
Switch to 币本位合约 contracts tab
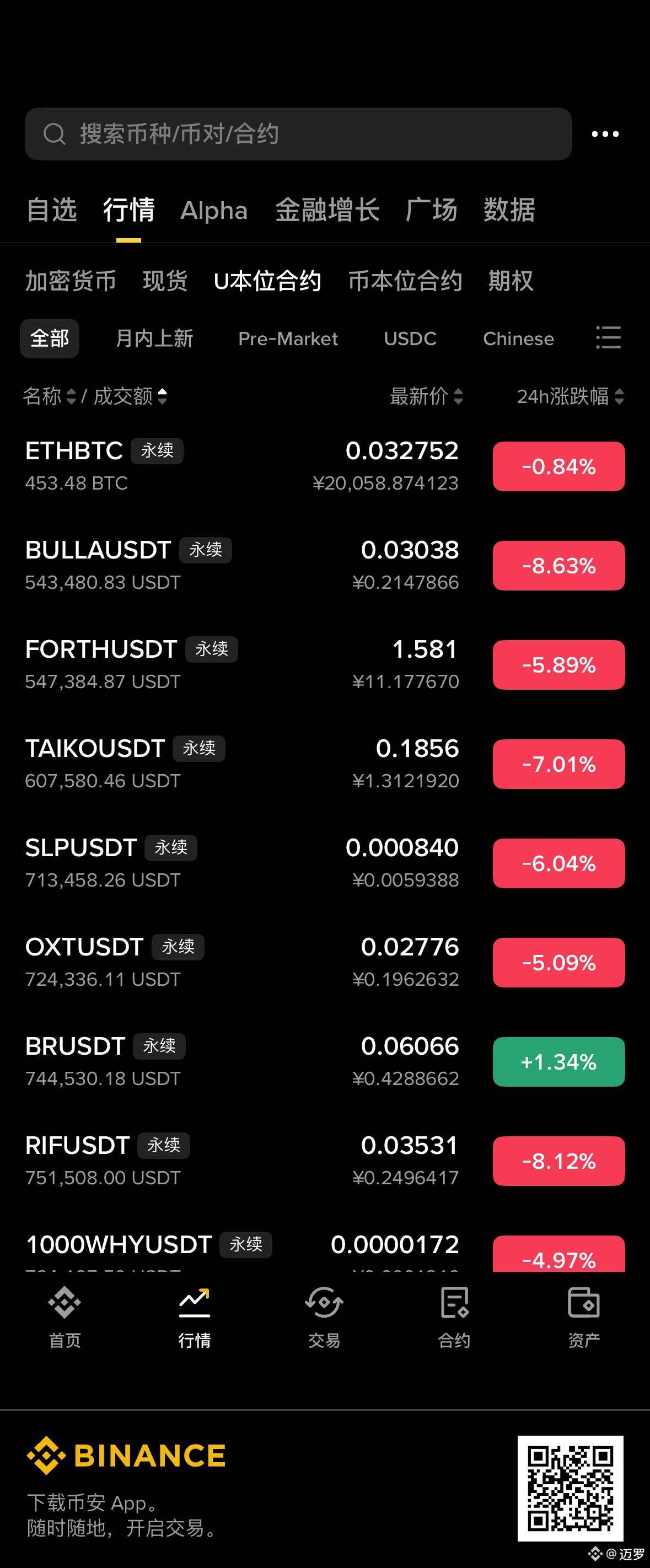[x=405, y=280]
